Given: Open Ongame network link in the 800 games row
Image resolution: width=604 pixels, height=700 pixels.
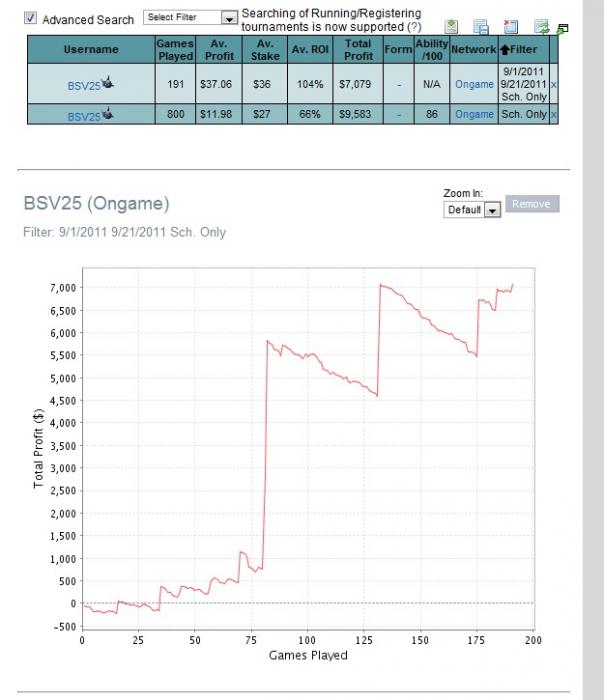Looking at the screenshot, I should point(474,115).
